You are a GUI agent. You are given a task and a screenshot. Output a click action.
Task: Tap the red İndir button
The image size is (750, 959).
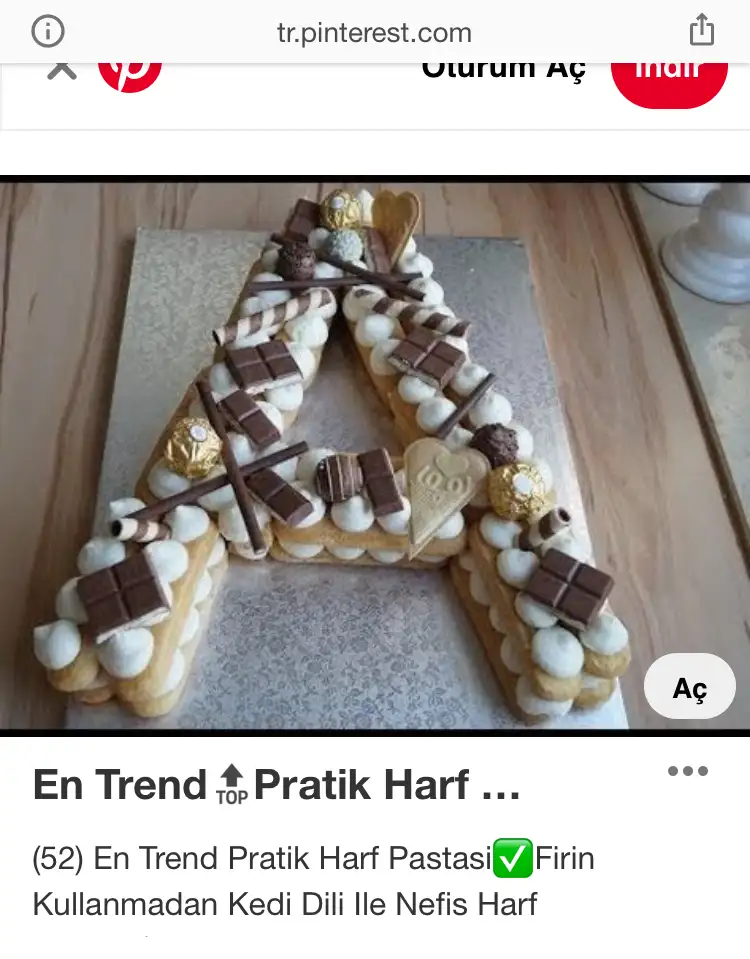click(x=669, y=74)
